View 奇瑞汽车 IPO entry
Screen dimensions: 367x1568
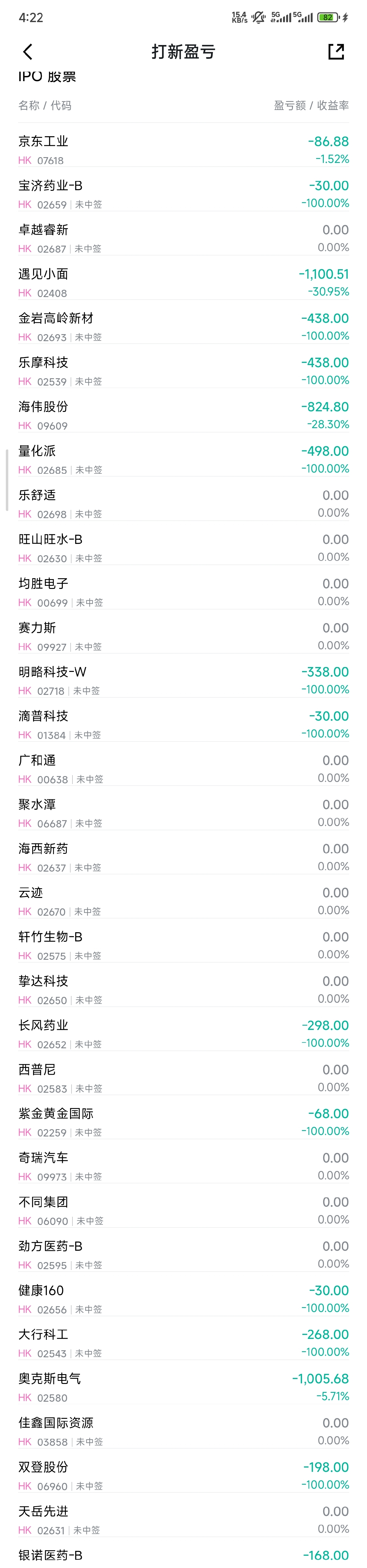click(x=183, y=1166)
